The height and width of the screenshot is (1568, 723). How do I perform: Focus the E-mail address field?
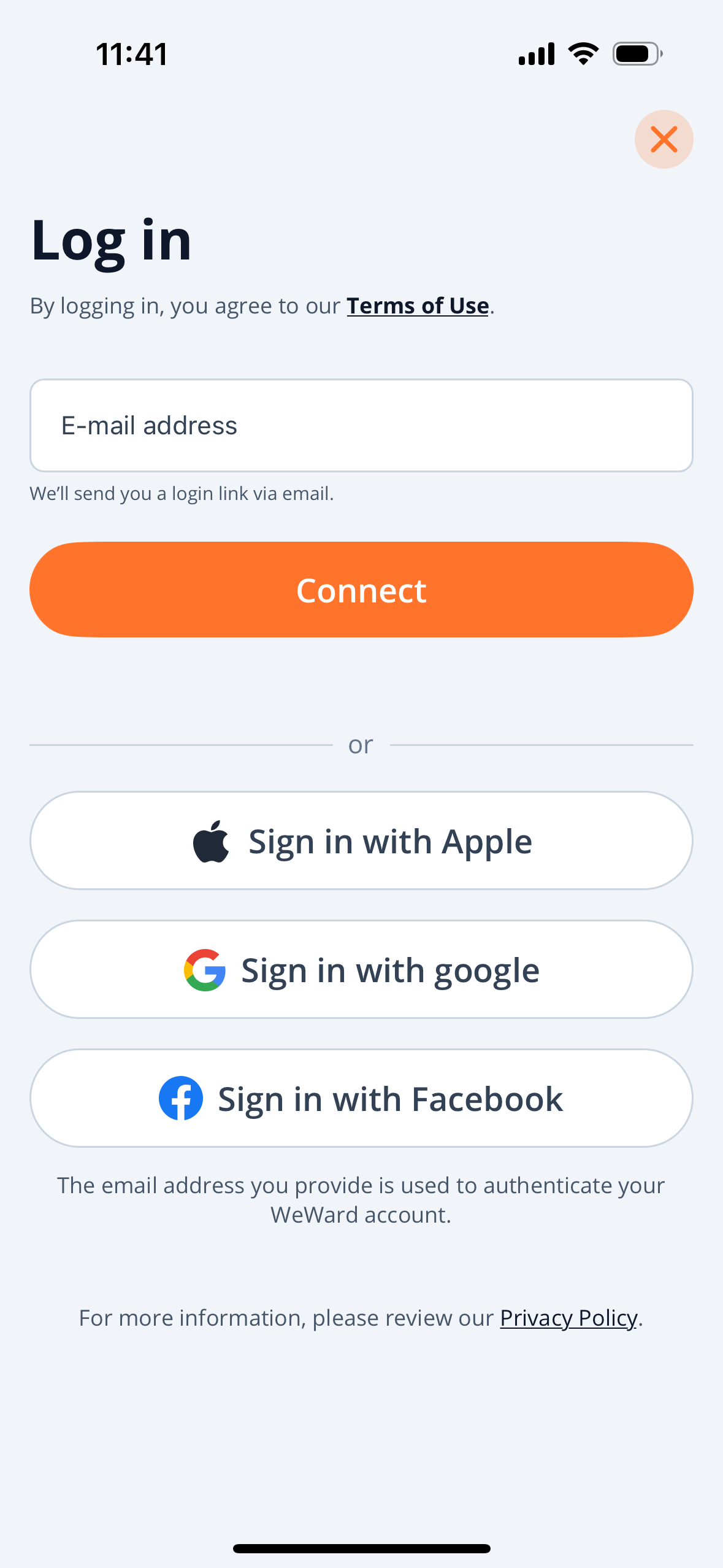pyautogui.click(x=361, y=425)
